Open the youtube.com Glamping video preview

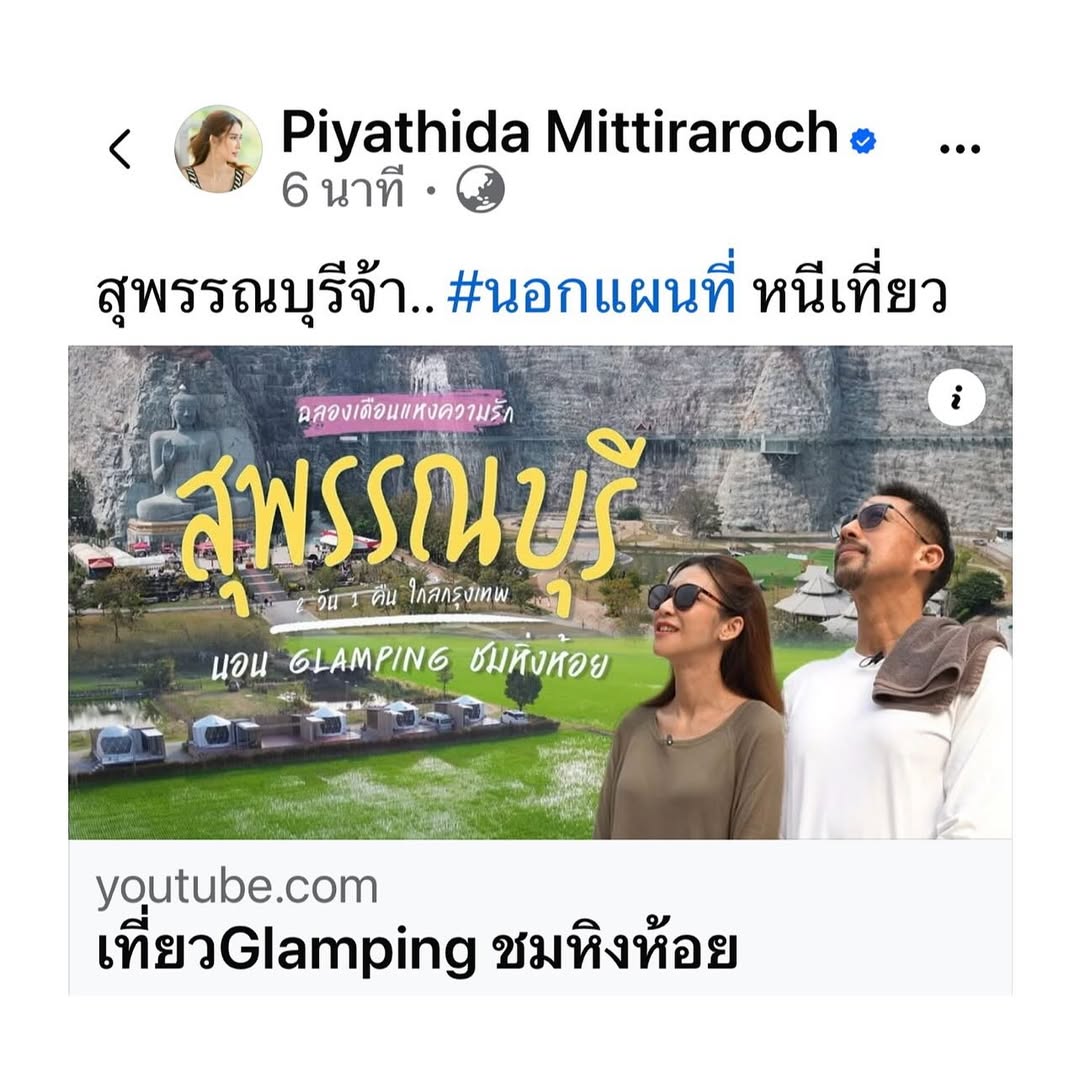click(x=540, y=592)
